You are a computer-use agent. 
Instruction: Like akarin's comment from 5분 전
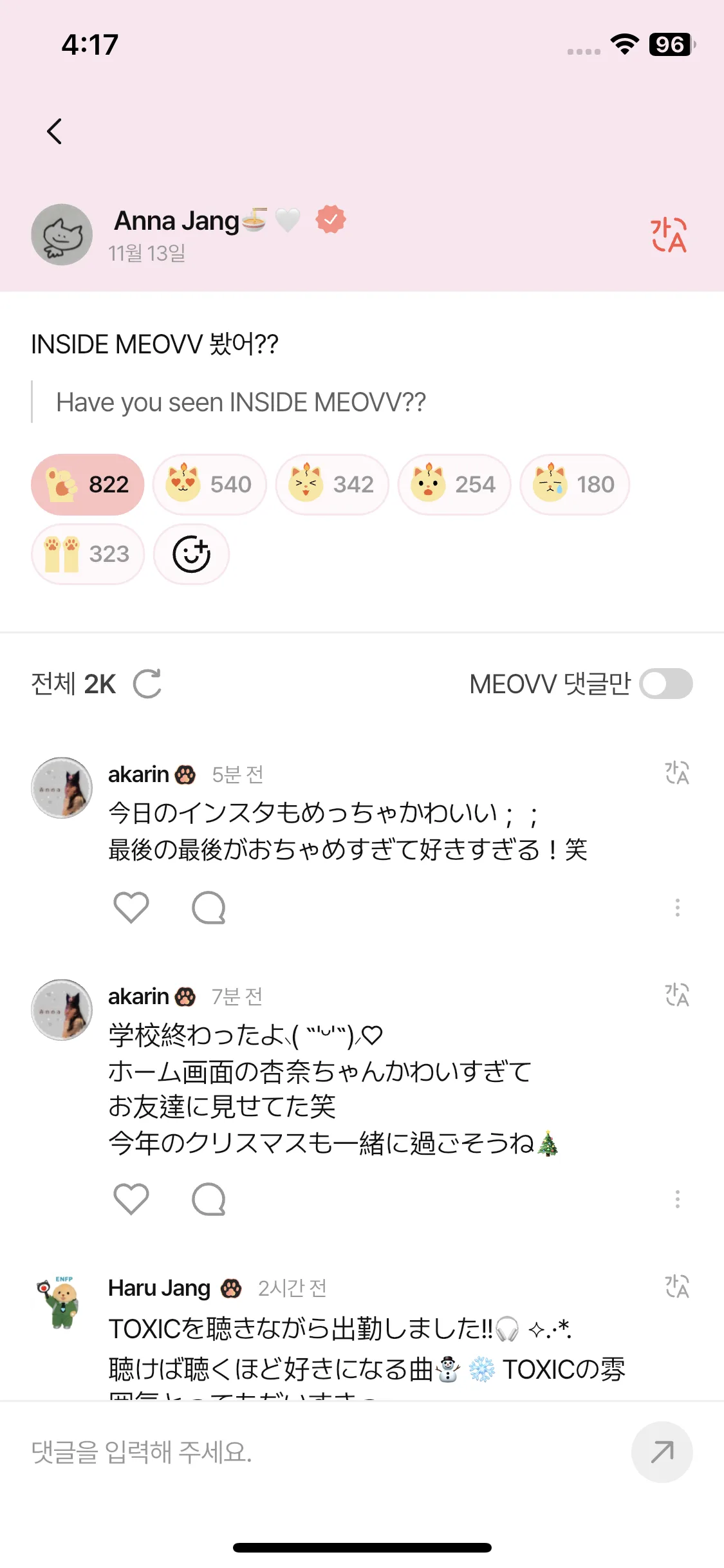(x=131, y=908)
